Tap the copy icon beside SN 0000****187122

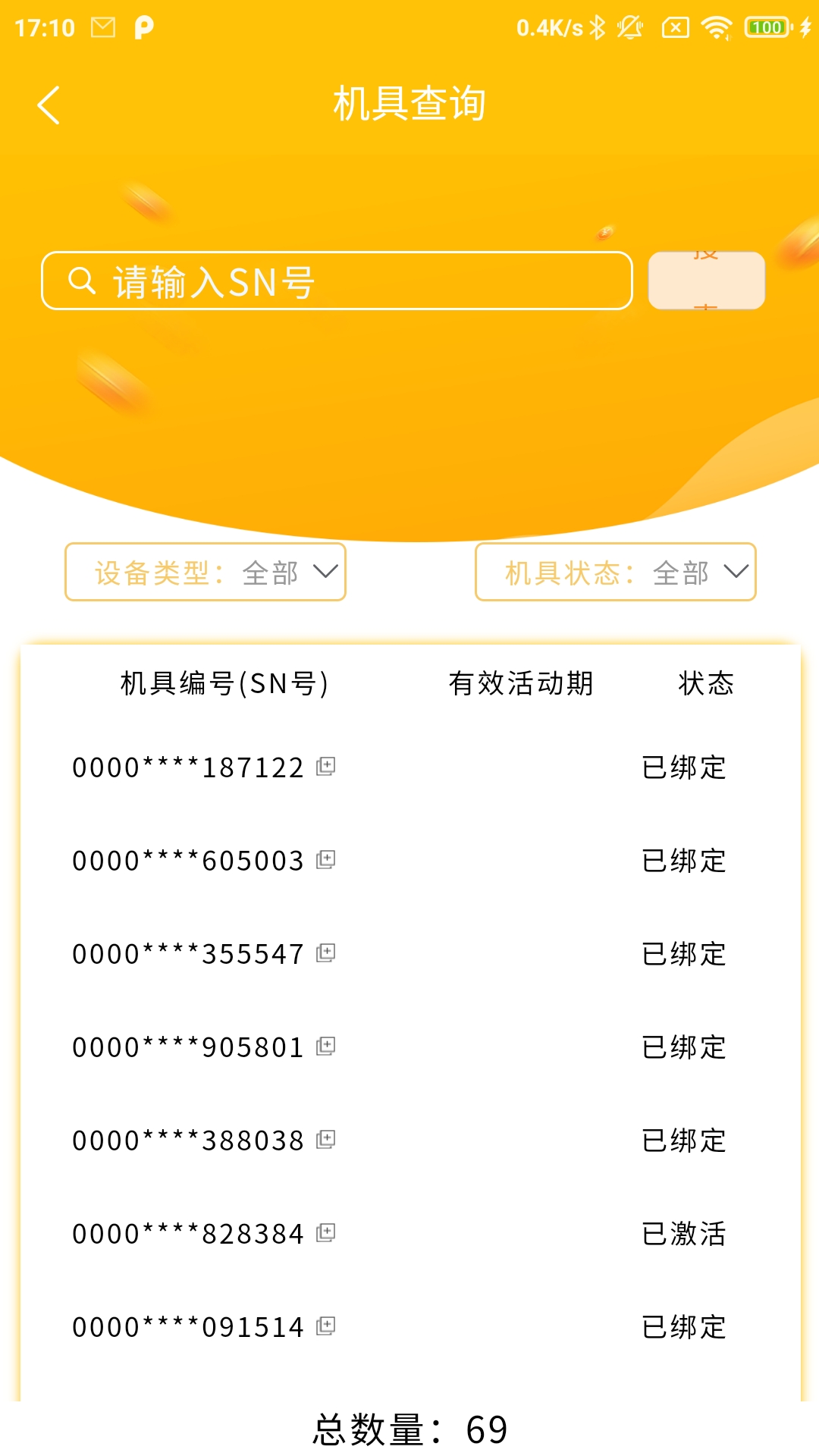[326, 767]
